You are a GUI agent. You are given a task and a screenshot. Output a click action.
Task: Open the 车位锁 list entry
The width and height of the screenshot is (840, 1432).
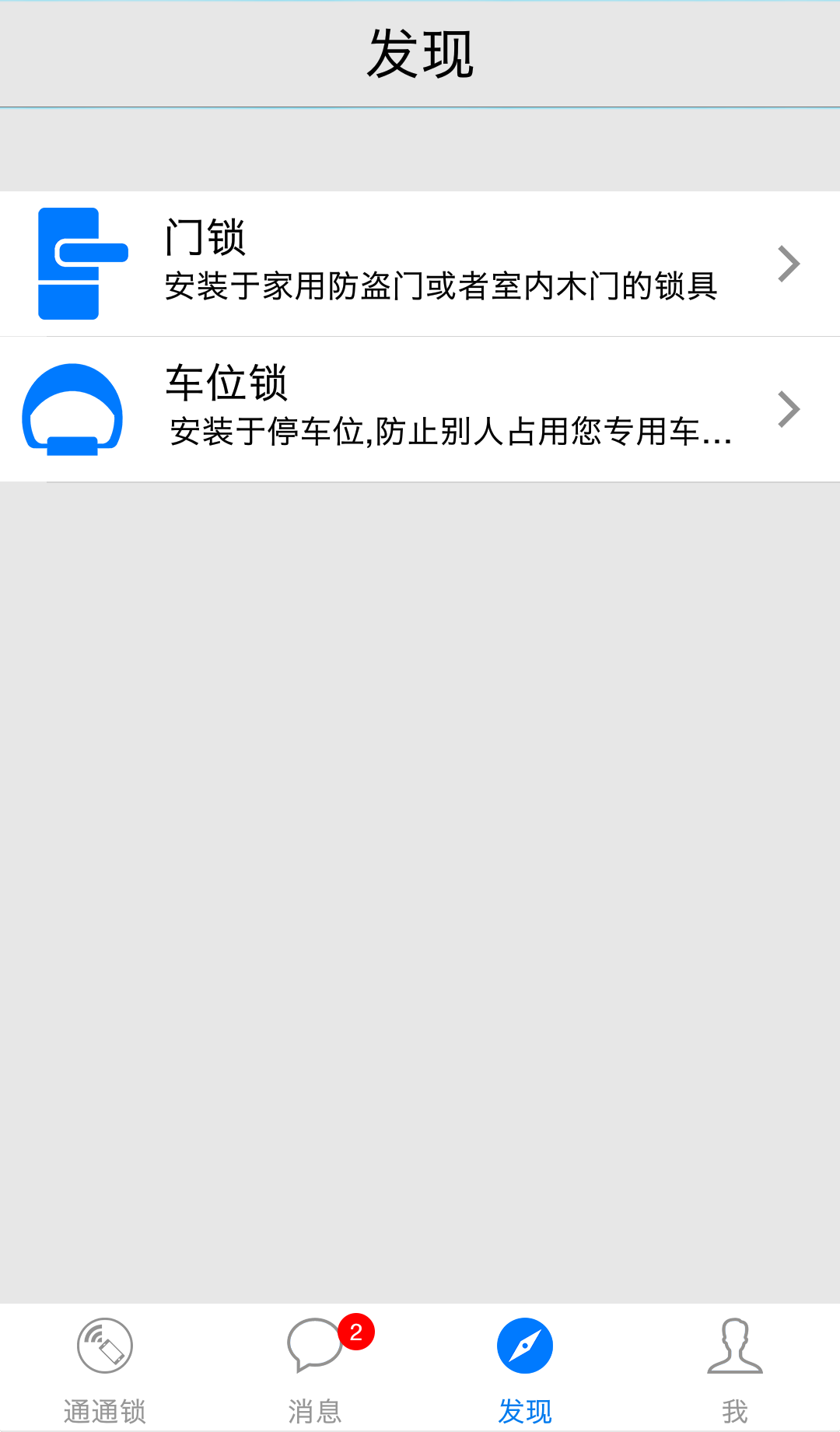pyautogui.click(x=420, y=408)
